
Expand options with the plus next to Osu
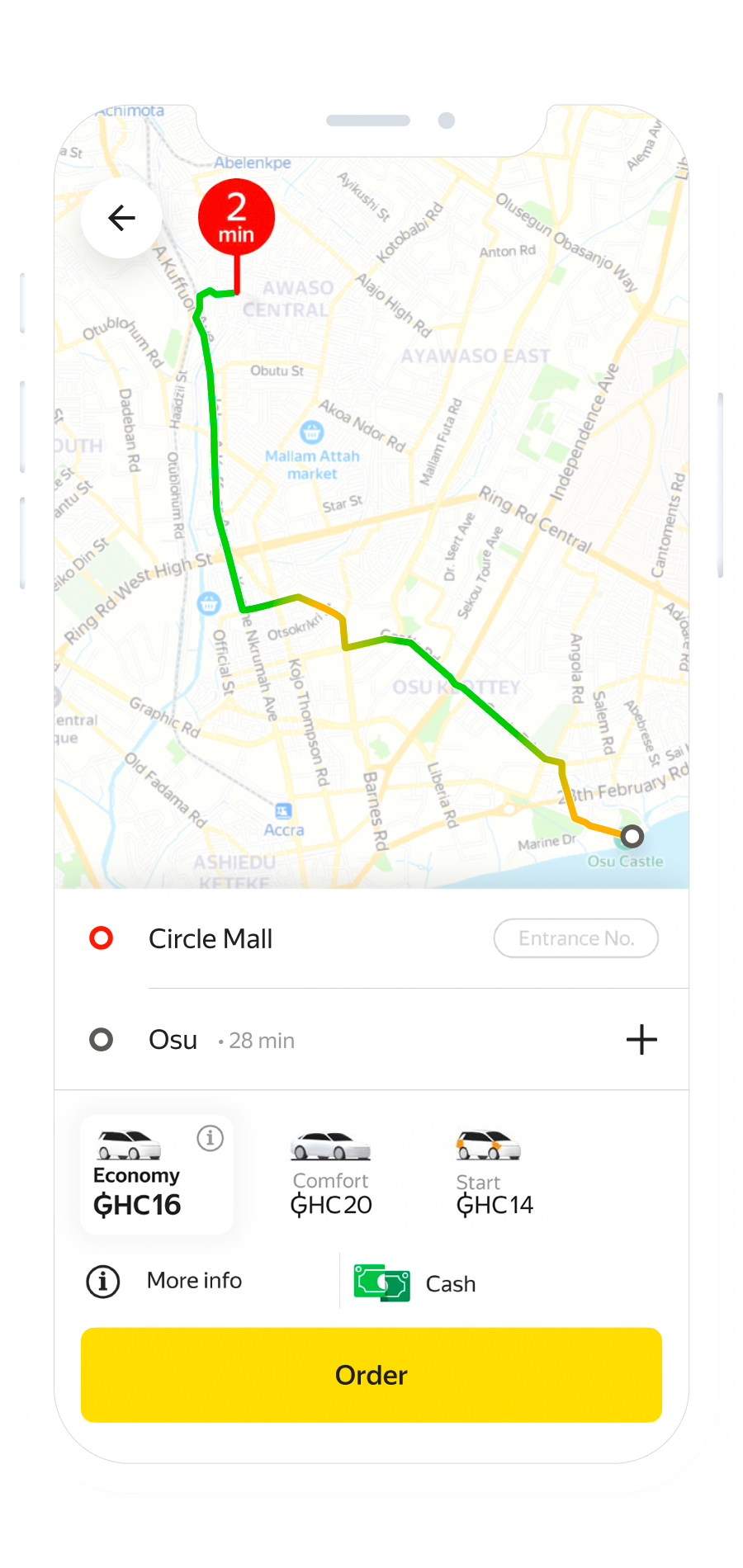coord(641,1039)
